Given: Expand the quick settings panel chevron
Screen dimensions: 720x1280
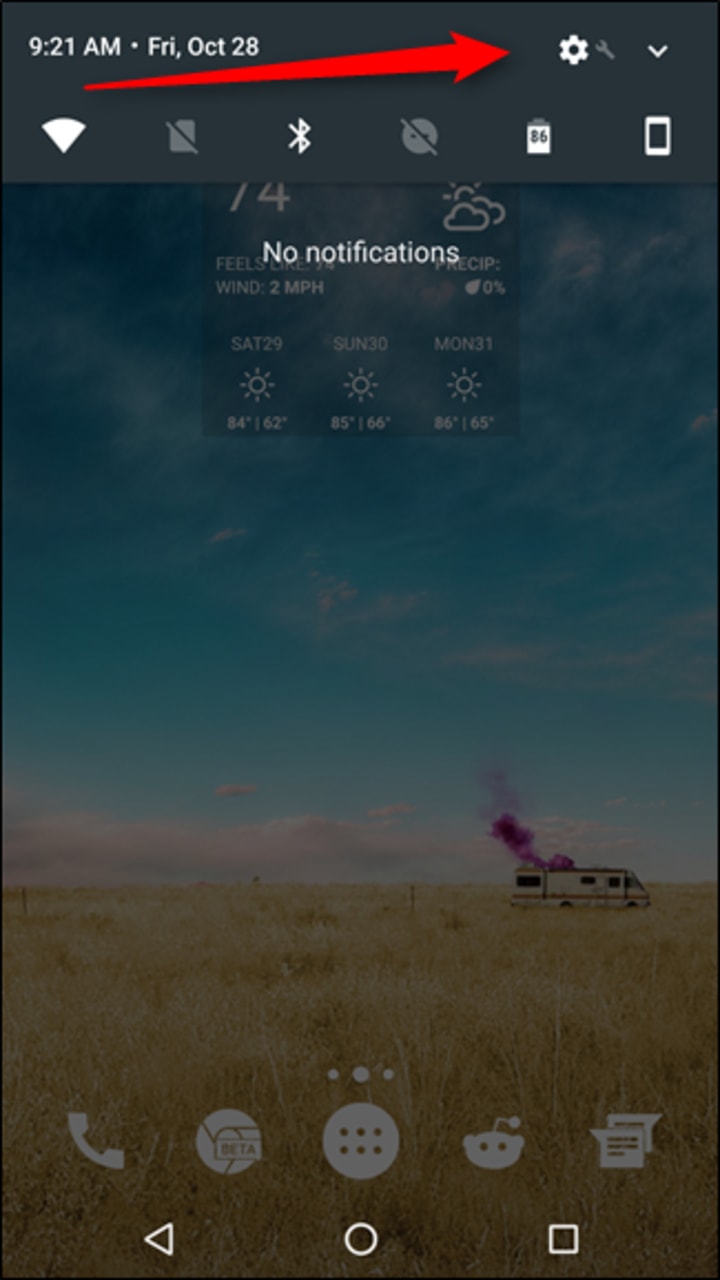Looking at the screenshot, I should (x=657, y=50).
